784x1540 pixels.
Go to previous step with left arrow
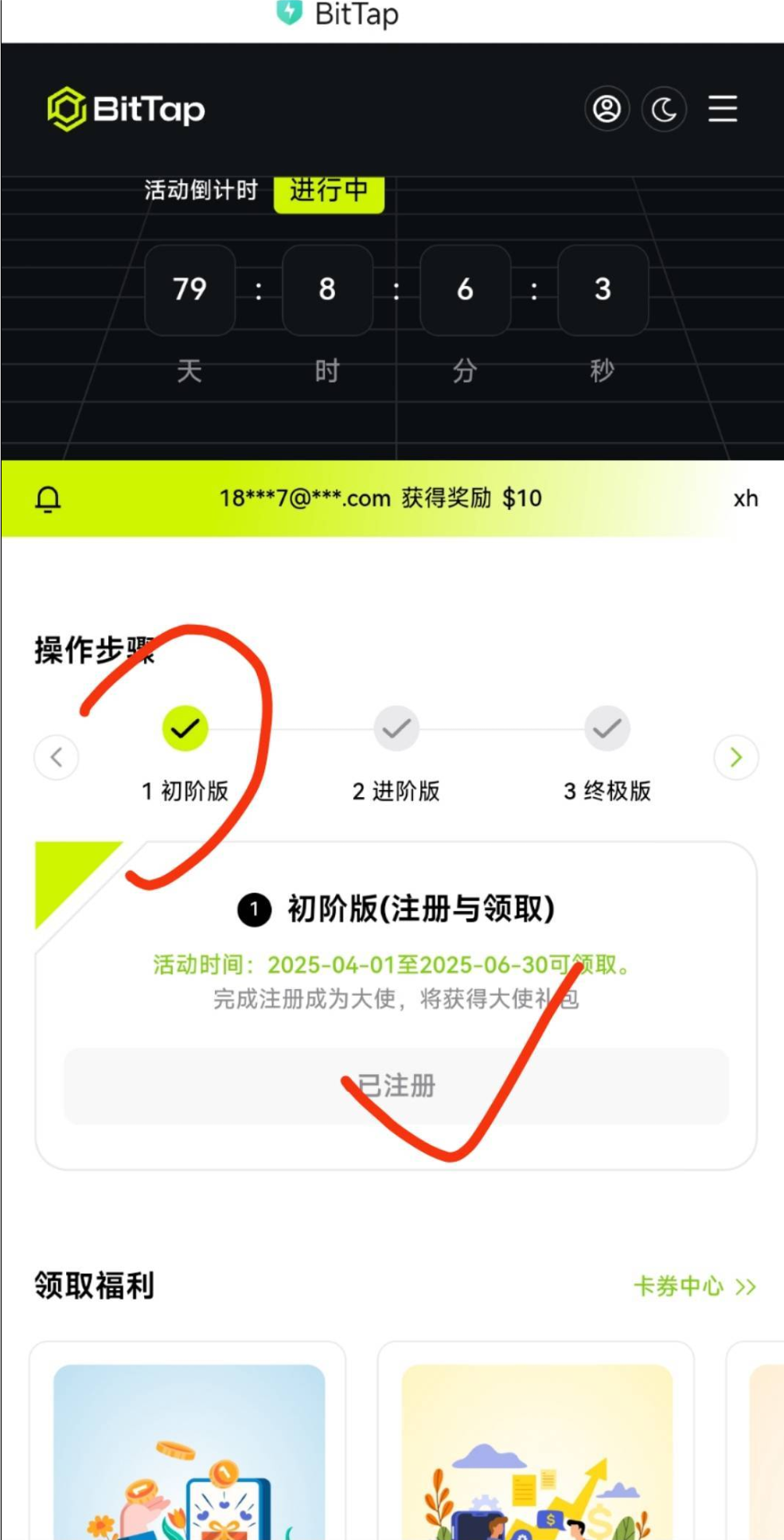57,756
